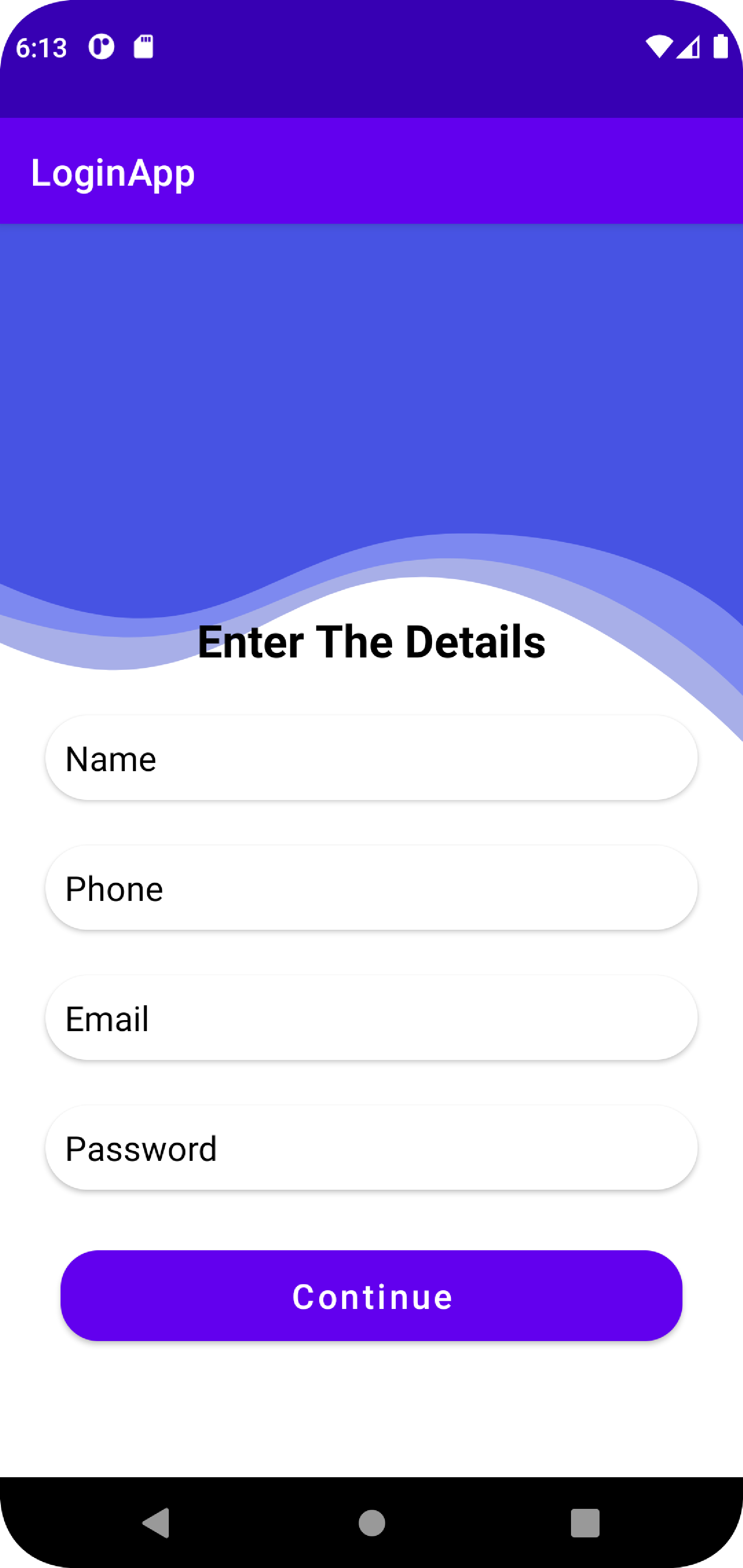This screenshot has height=1568, width=743.
Task: Click the Email input field
Action: (x=371, y=1018)
